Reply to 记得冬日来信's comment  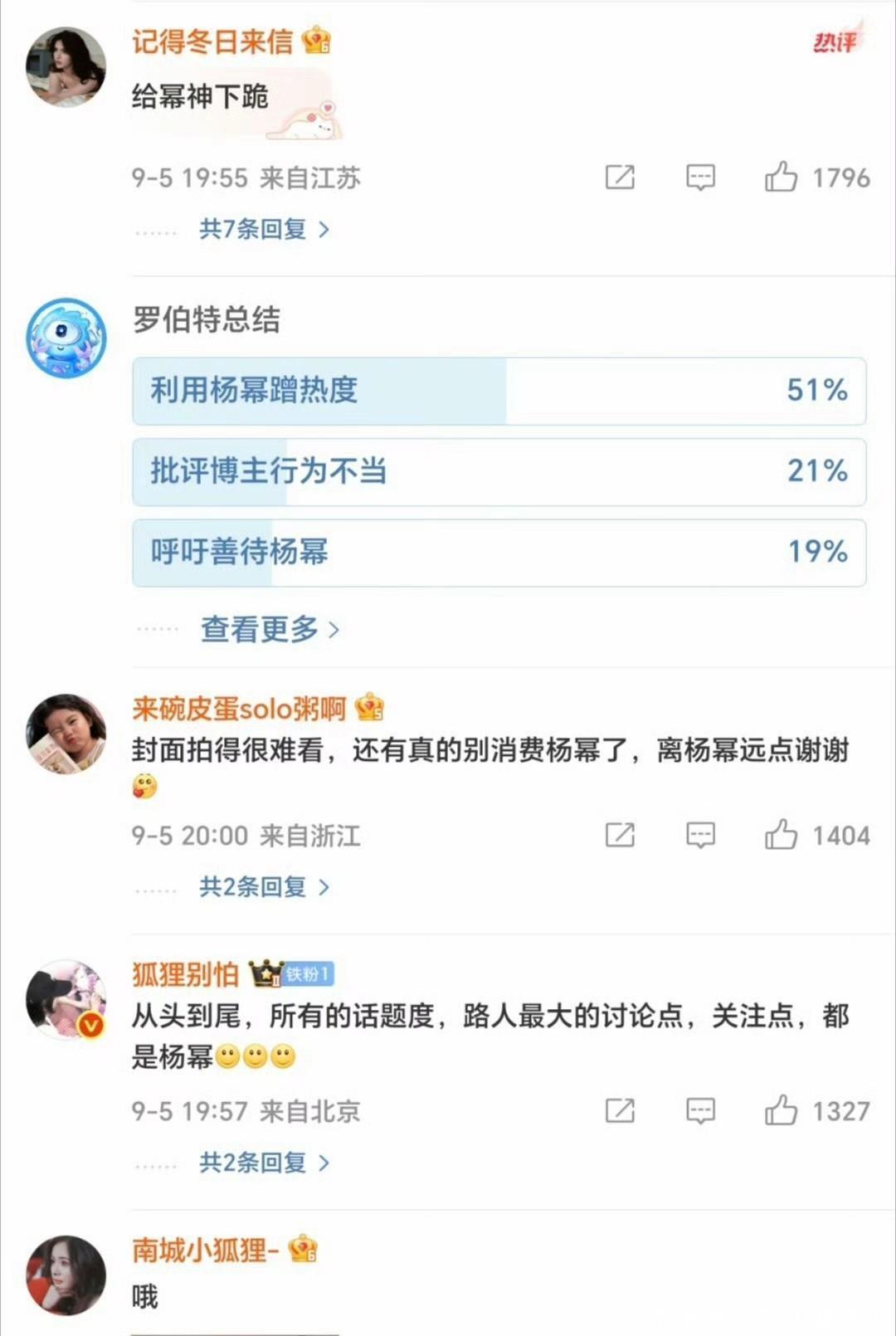(x=700, y=177)
